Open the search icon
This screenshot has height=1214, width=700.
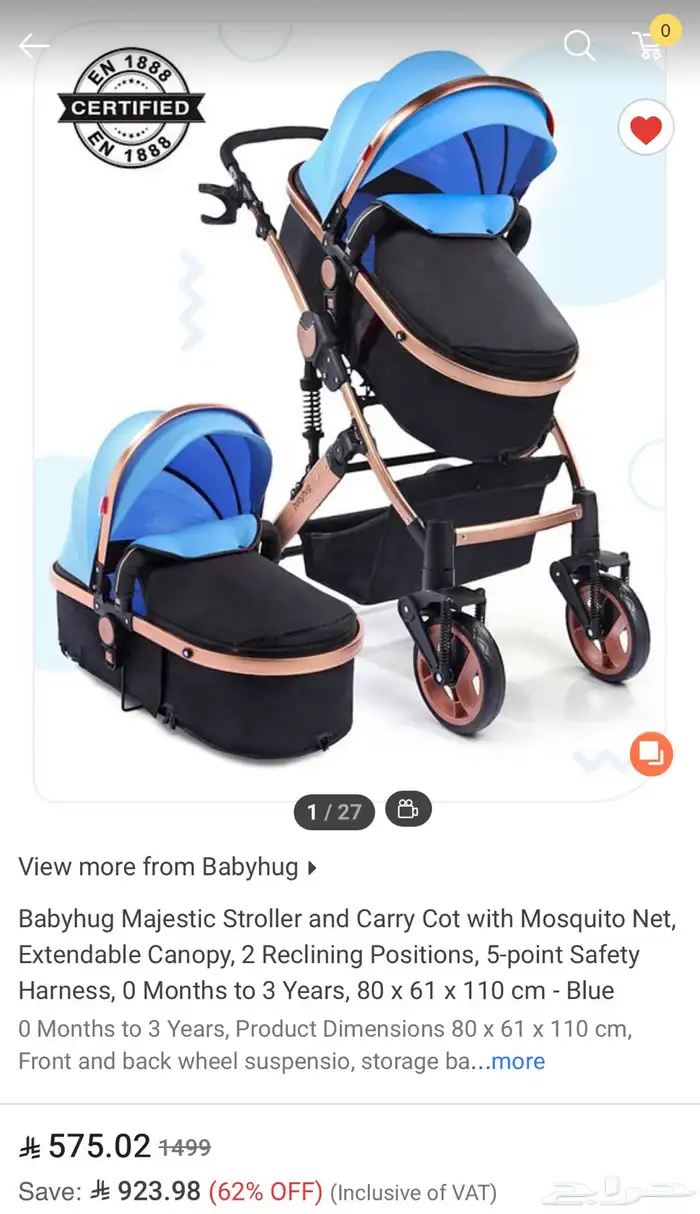[579, 45]
